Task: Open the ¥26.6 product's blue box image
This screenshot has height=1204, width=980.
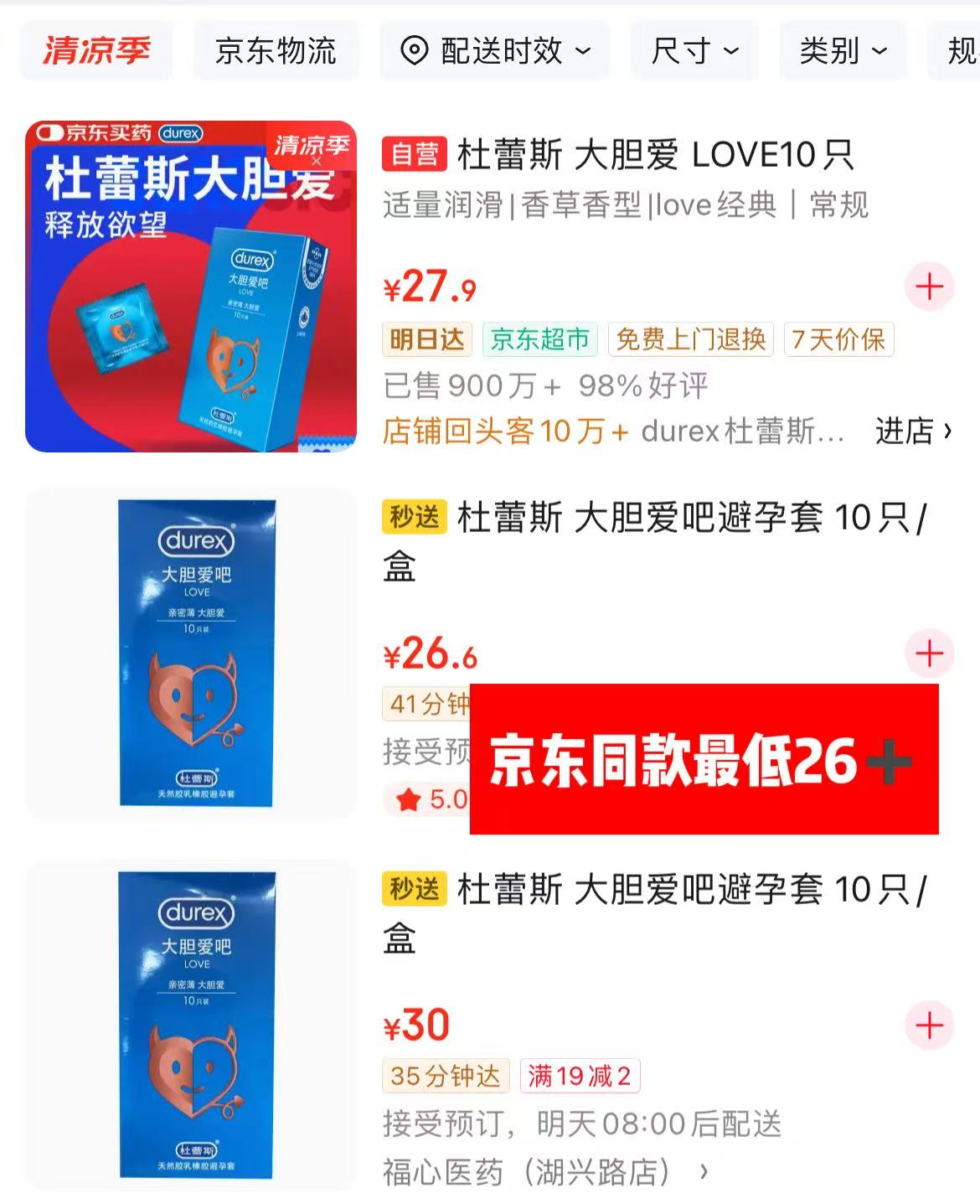Action: pos(196,653)
